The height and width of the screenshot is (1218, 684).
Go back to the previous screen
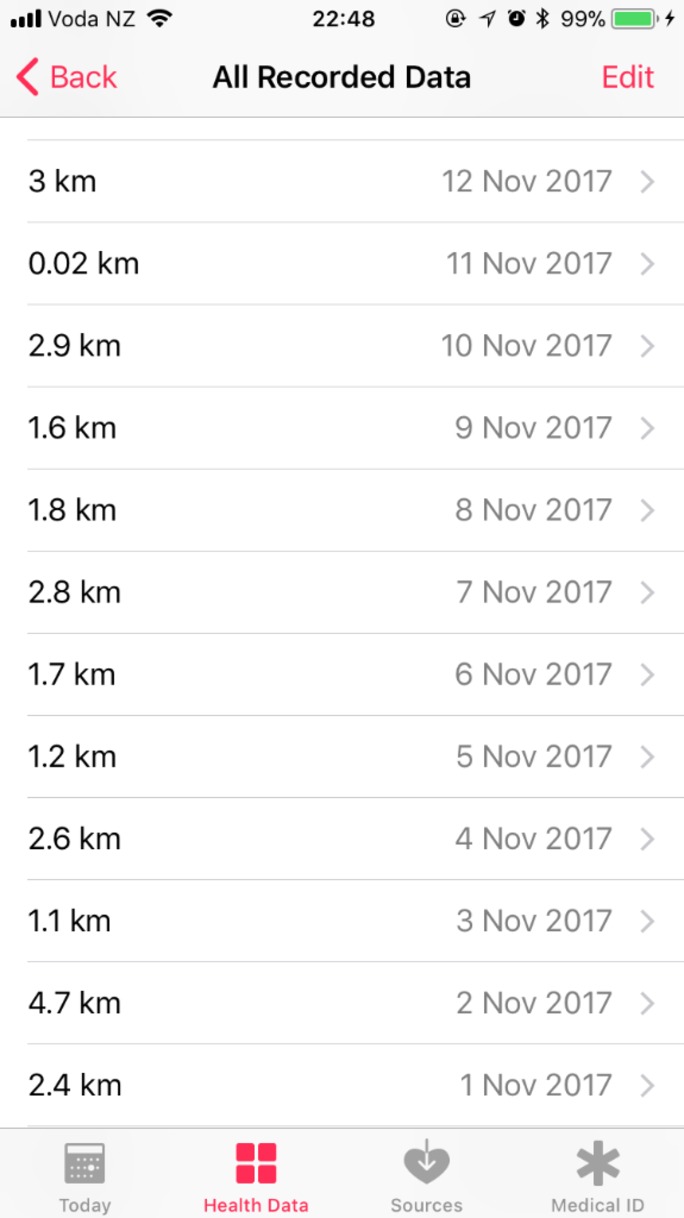pyautogui.click(x=67, y=77)
